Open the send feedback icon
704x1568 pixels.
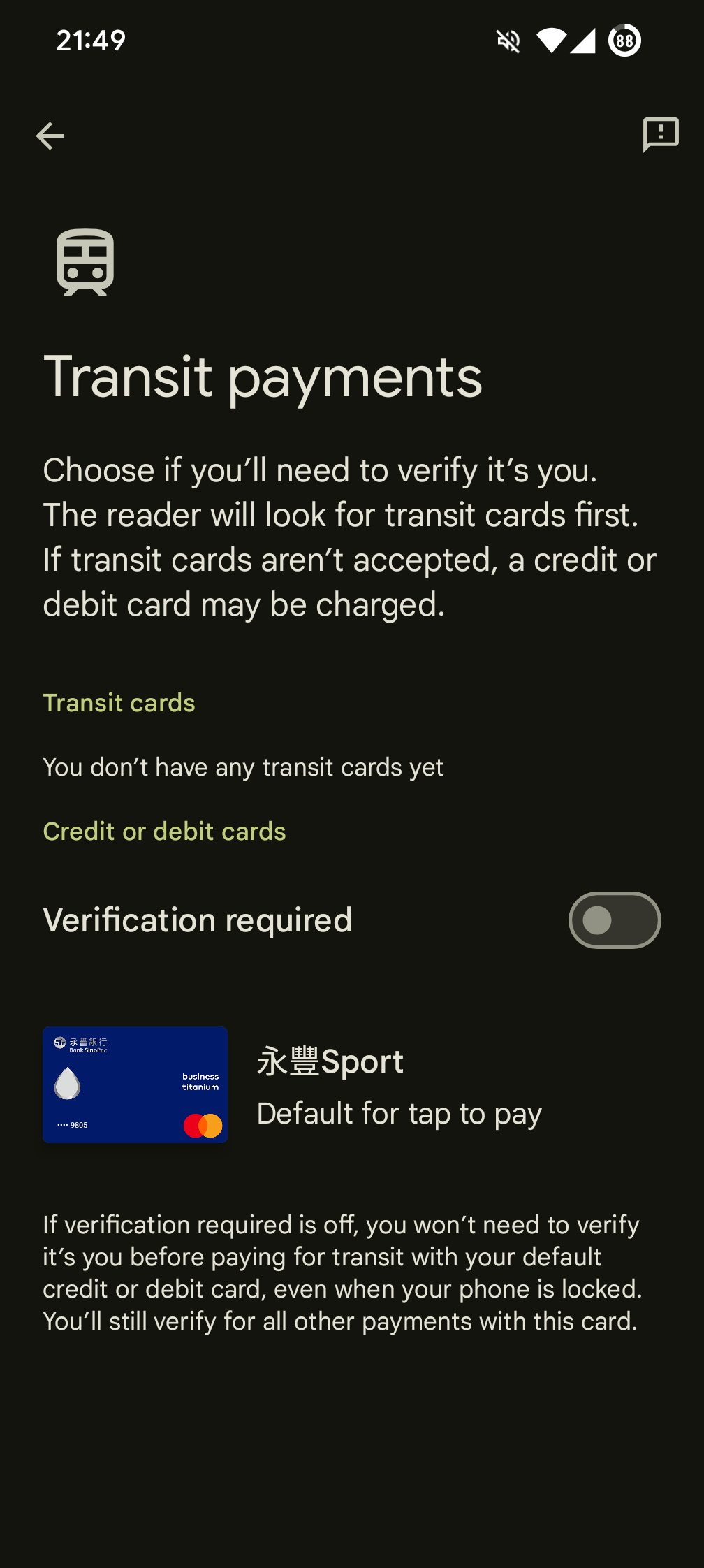[x=660, y=134]
